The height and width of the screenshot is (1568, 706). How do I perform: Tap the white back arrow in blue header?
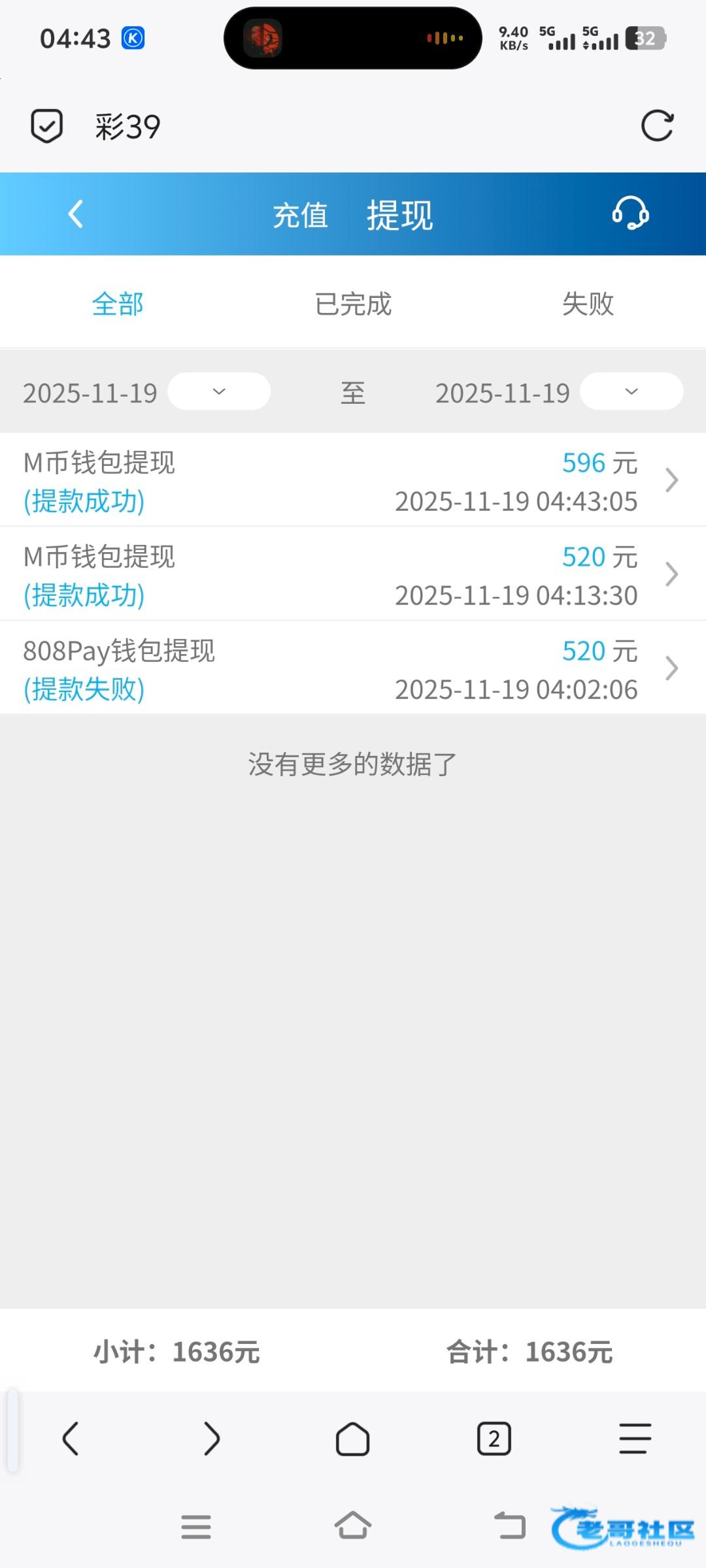pos(76,214)
